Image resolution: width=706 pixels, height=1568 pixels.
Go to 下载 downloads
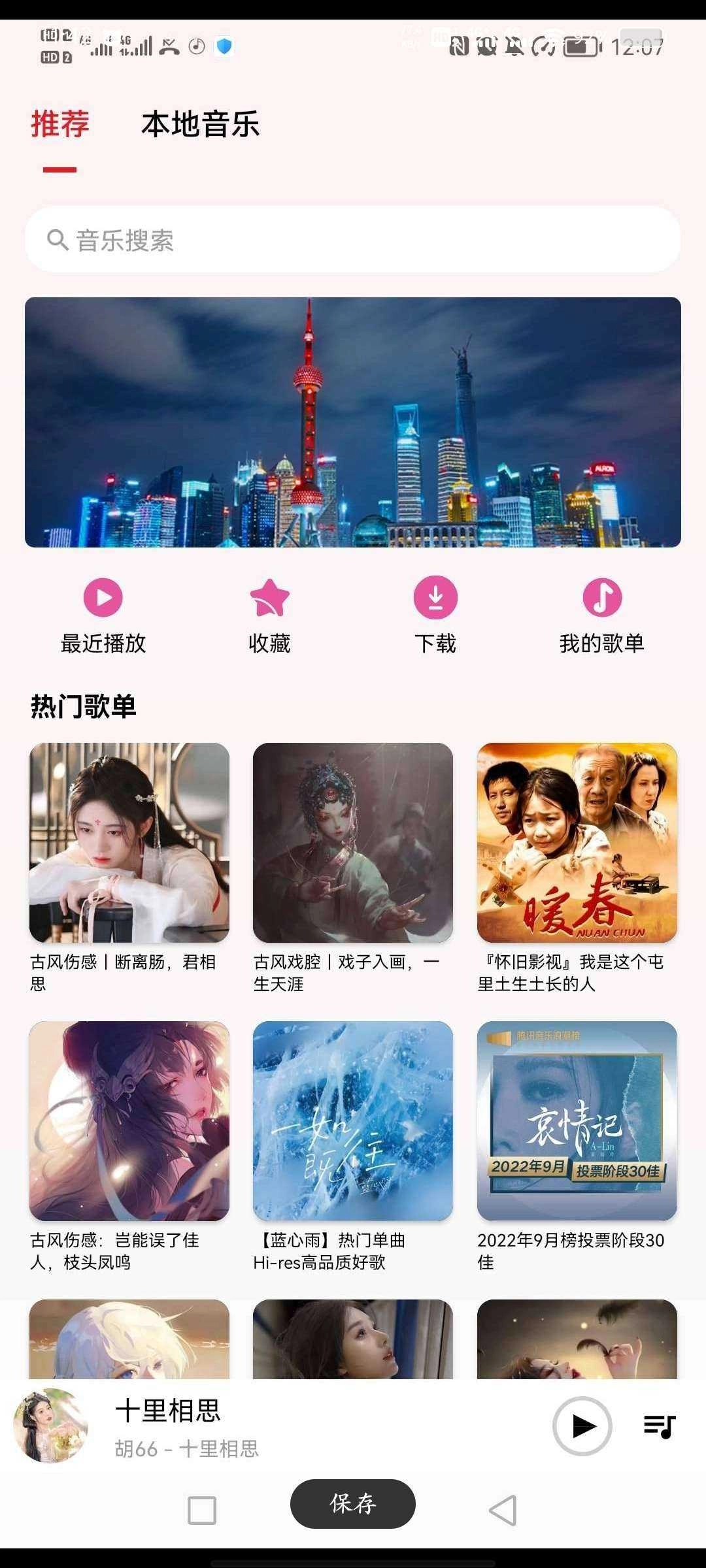(x=435, y=614)
